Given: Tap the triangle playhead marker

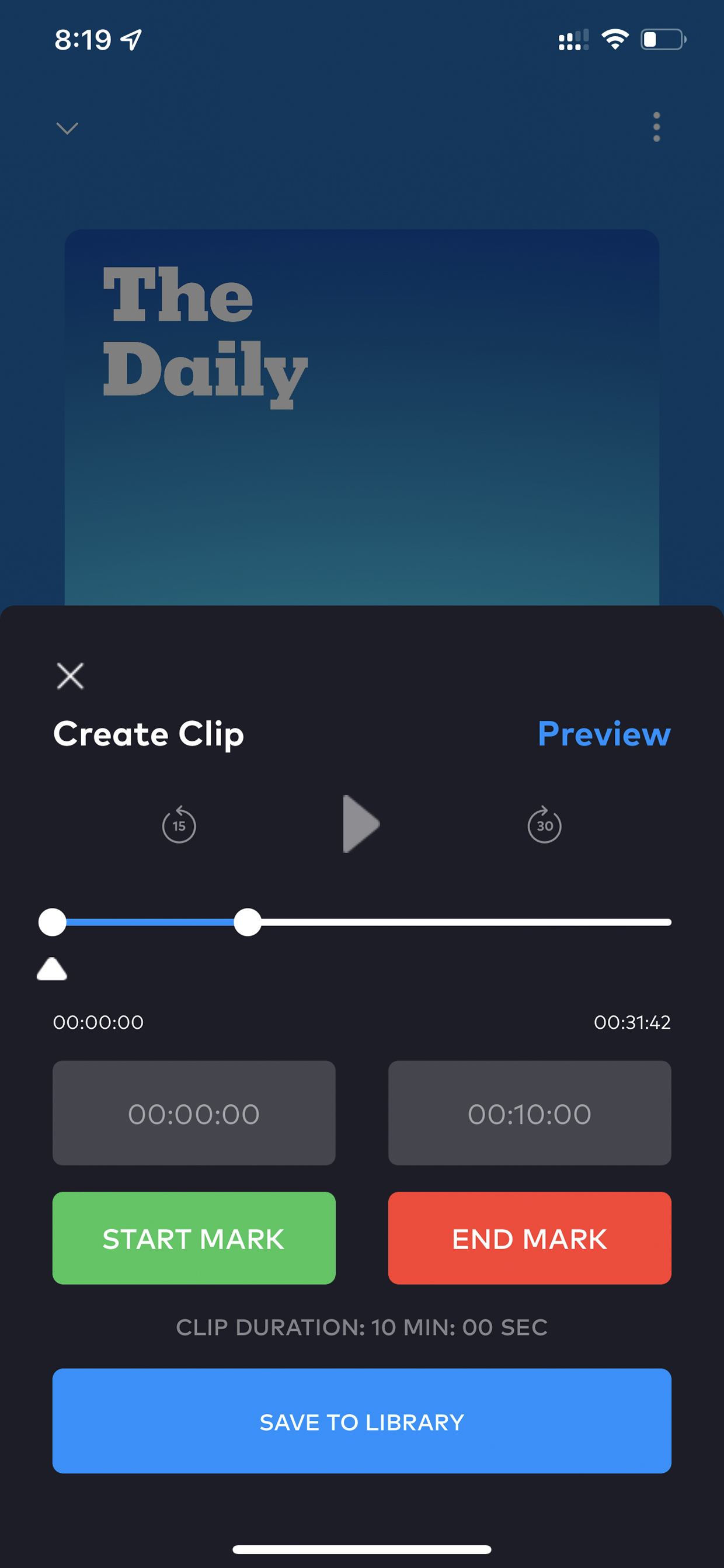Looking at the screenshot, I should click(x=52, y=969).
